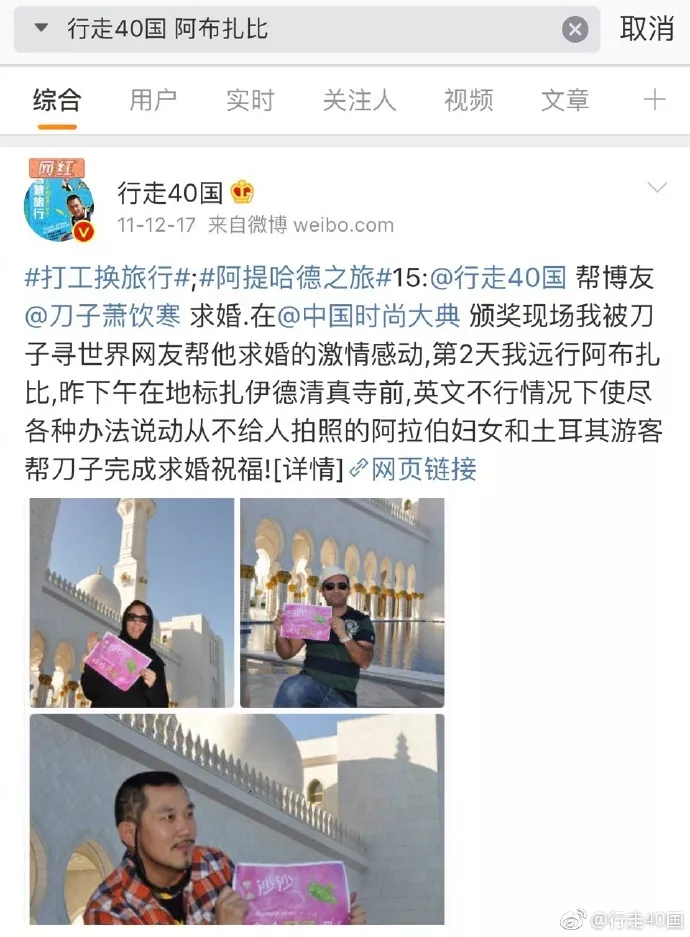The image size is (690, 937).
Task: Open the @刀子萧饮寒 mention
Action: point(102,315)
